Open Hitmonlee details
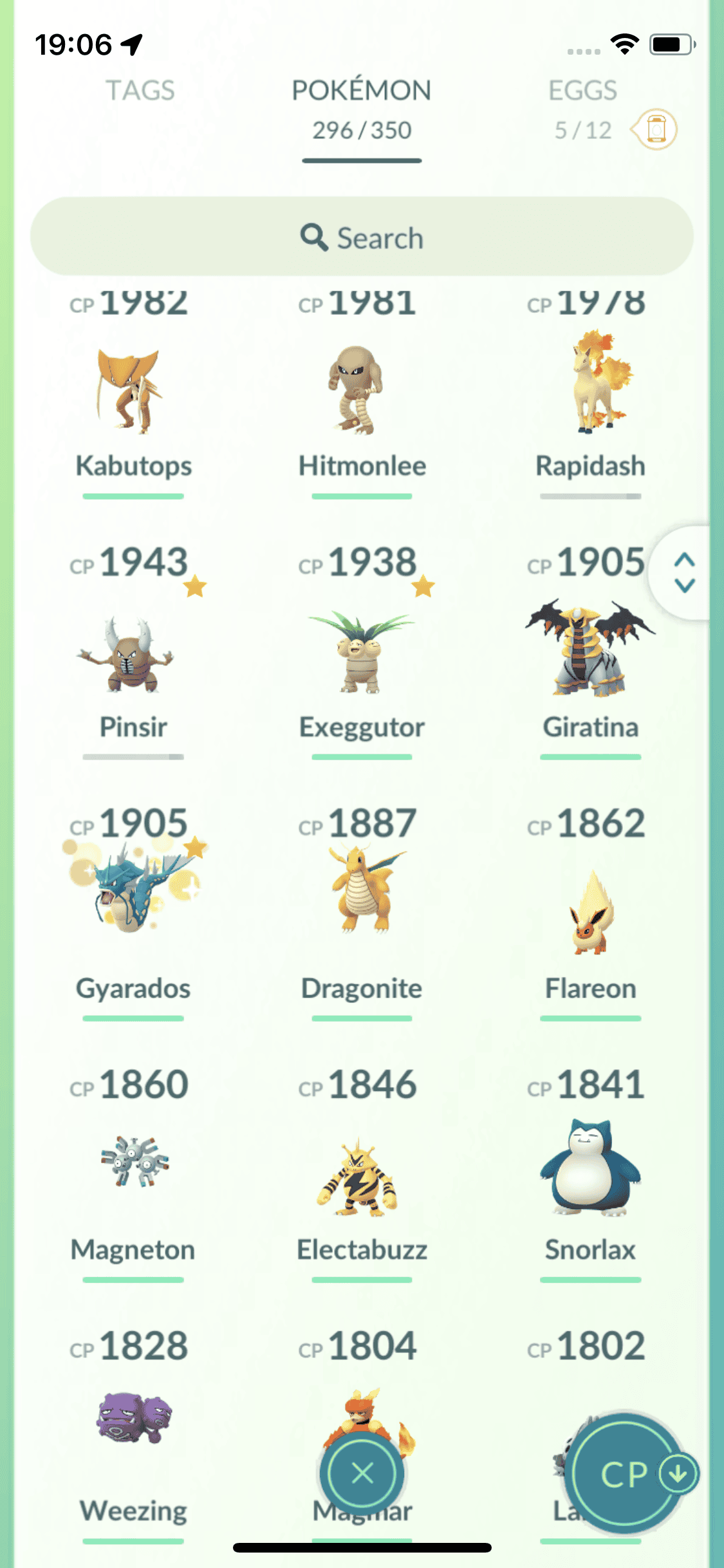The width and height of the screenshot is (724, 1568). pos(362,393)
